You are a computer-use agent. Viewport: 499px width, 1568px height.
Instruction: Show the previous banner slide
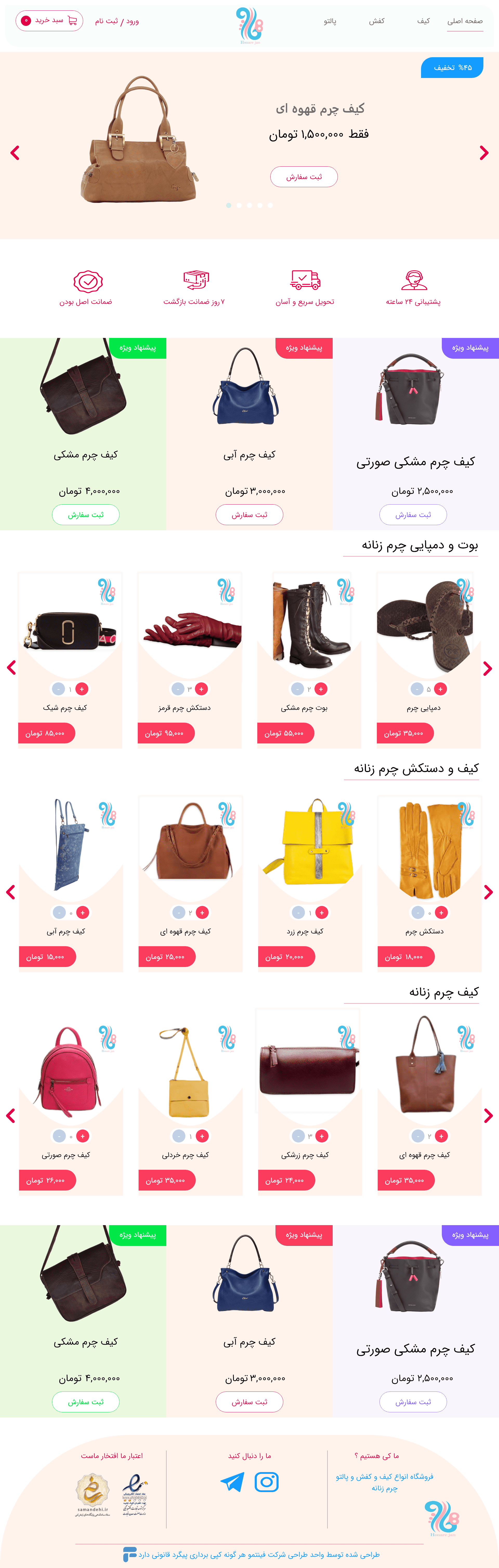coord(15,153)
